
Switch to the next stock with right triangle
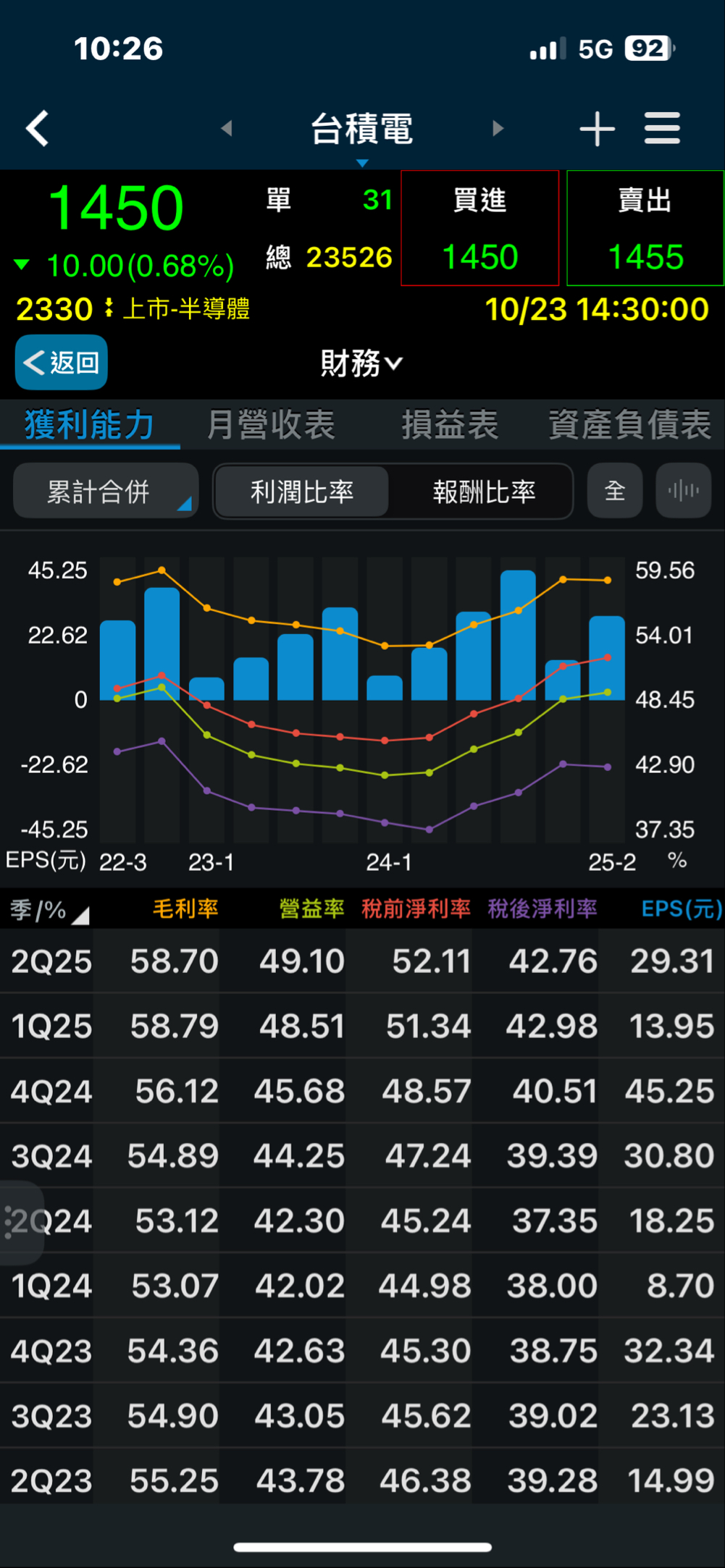tap(498, 129)
